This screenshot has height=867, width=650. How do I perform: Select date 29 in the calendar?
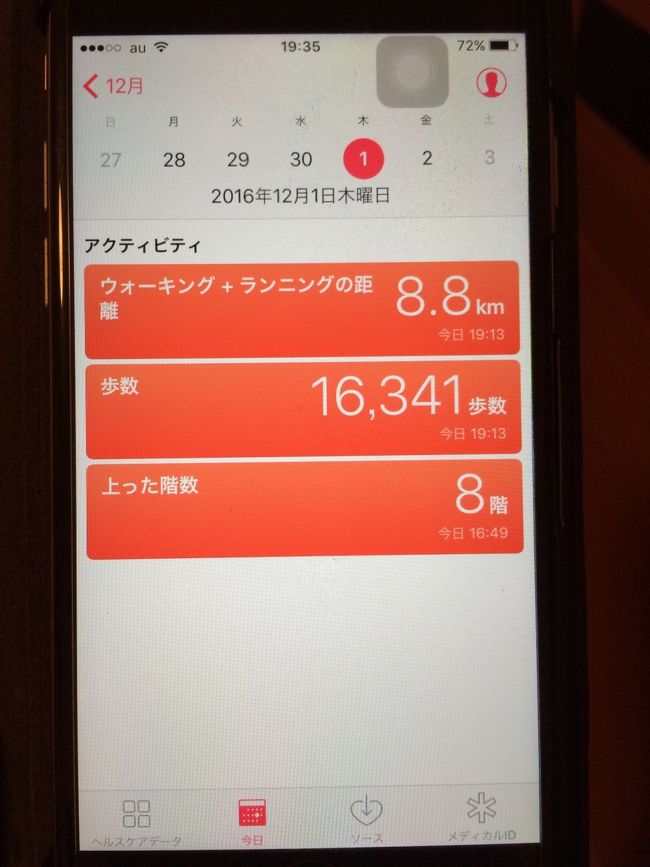[237, 159]
